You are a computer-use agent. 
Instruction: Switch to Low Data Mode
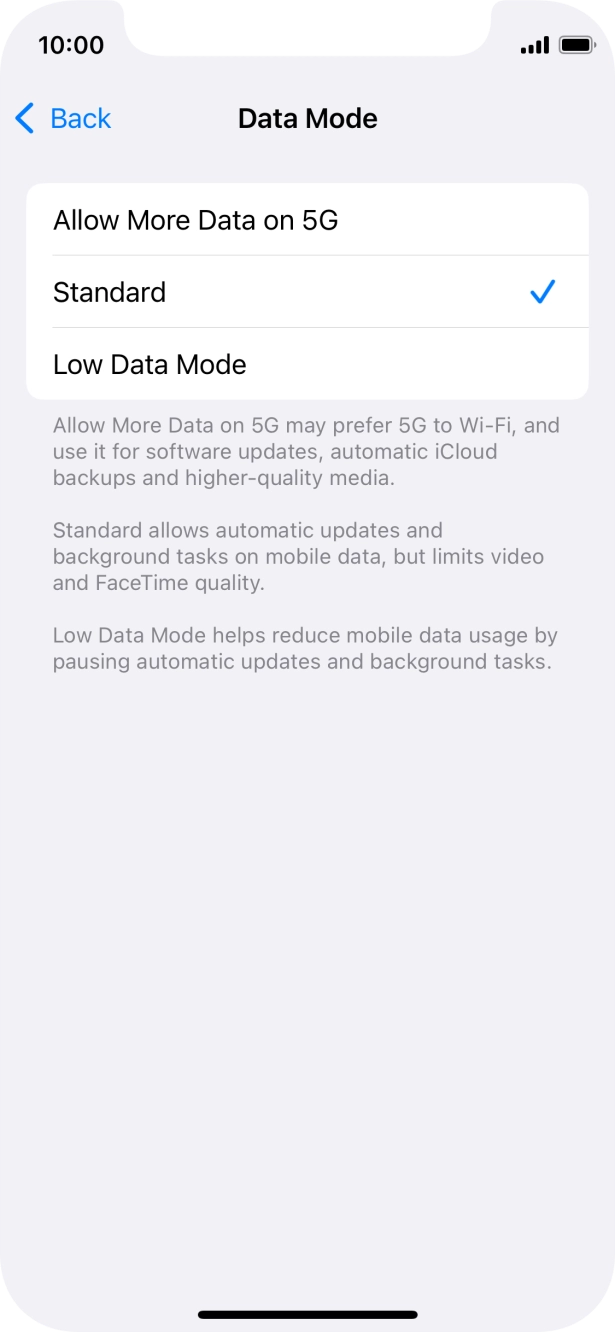(x=306, y=364)
